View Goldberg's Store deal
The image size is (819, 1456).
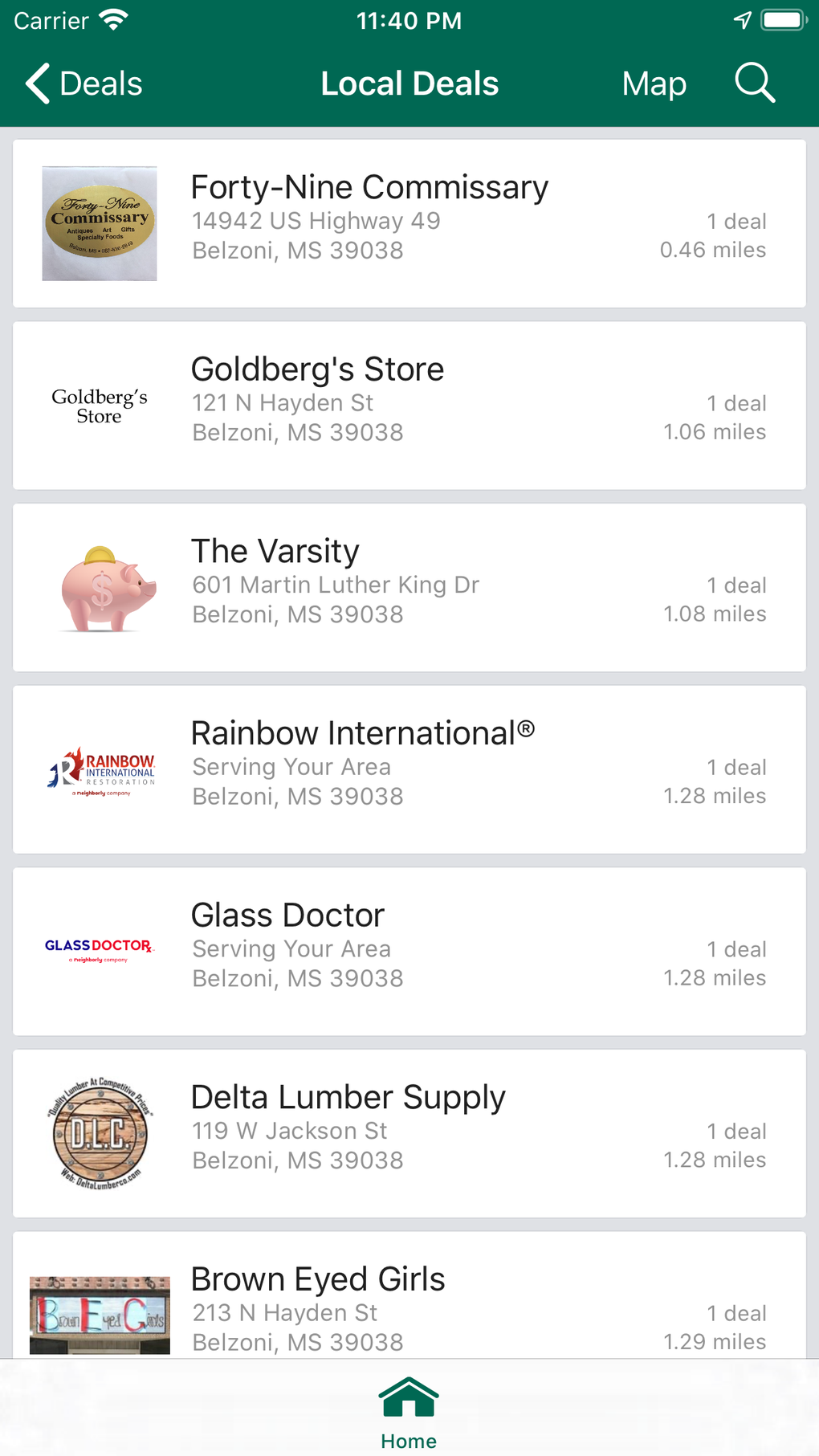[x=409, y=406]
